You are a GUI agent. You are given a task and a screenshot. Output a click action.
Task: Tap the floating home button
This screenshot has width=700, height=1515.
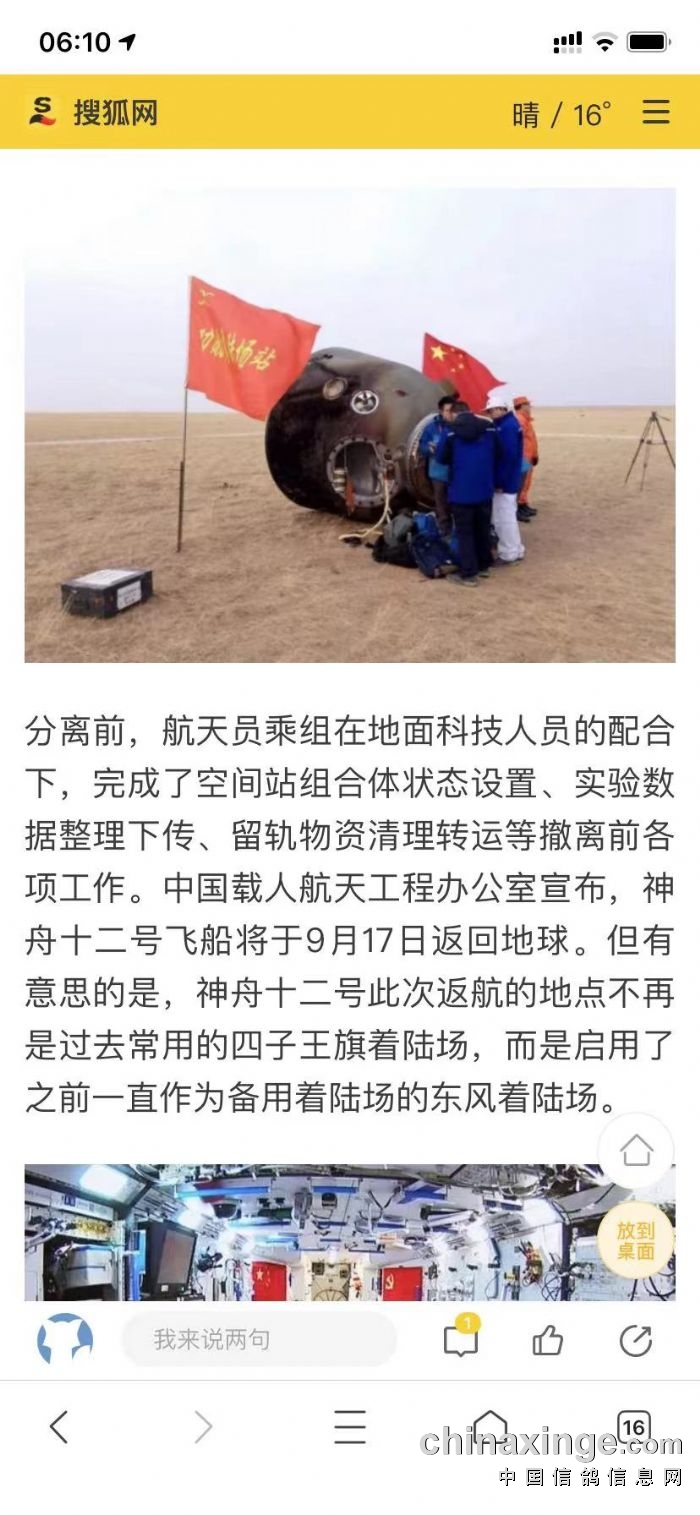coord(636,1150)
